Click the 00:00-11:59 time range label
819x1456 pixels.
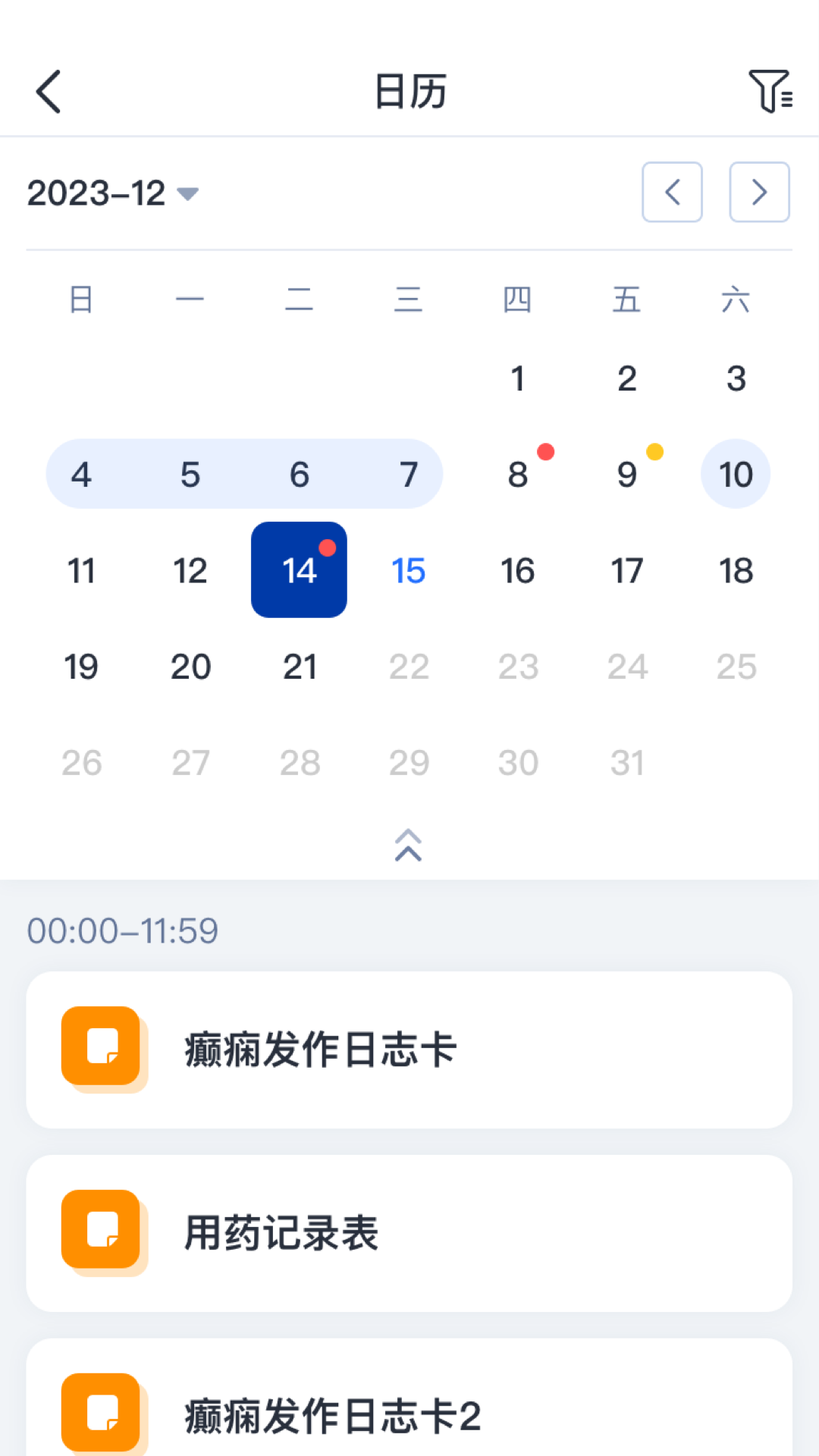tap(123, 930)
